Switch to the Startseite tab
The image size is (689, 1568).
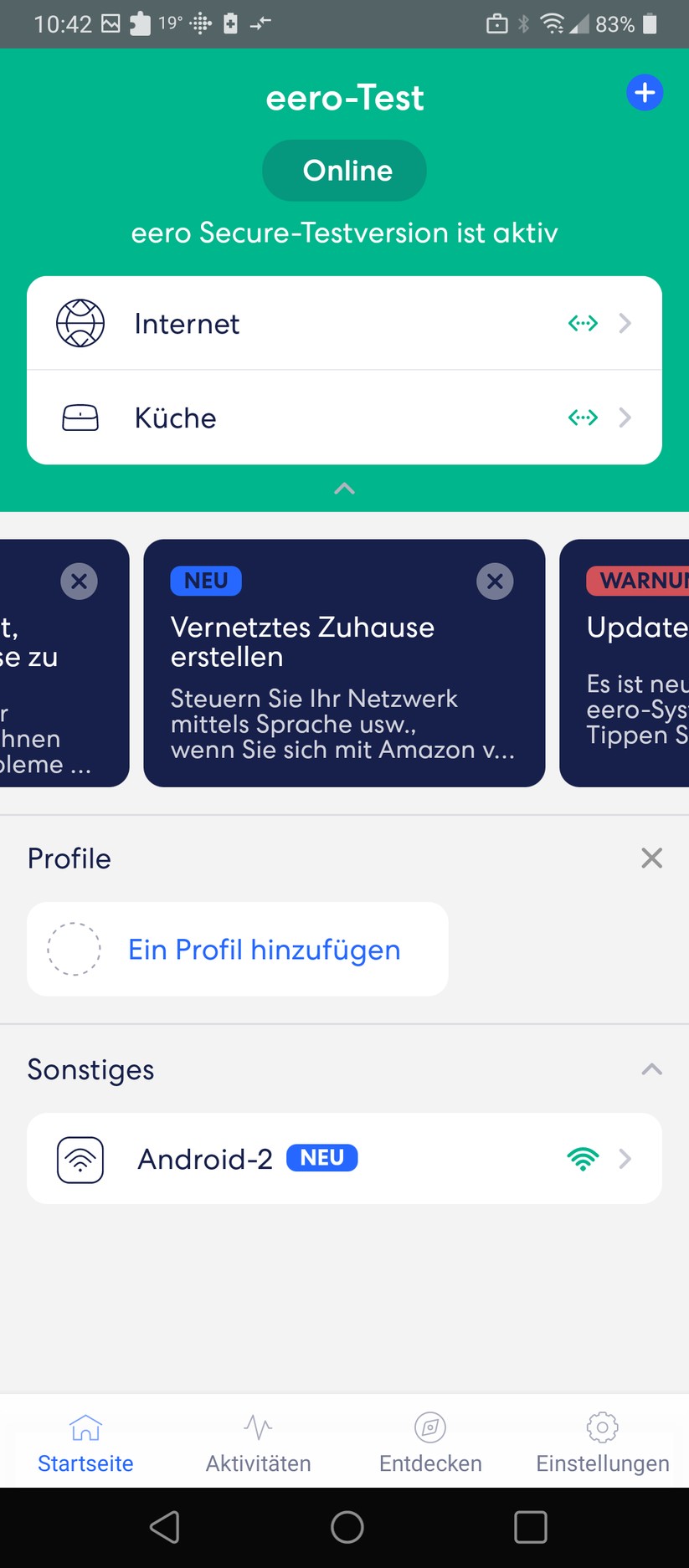coord(85,1443)
